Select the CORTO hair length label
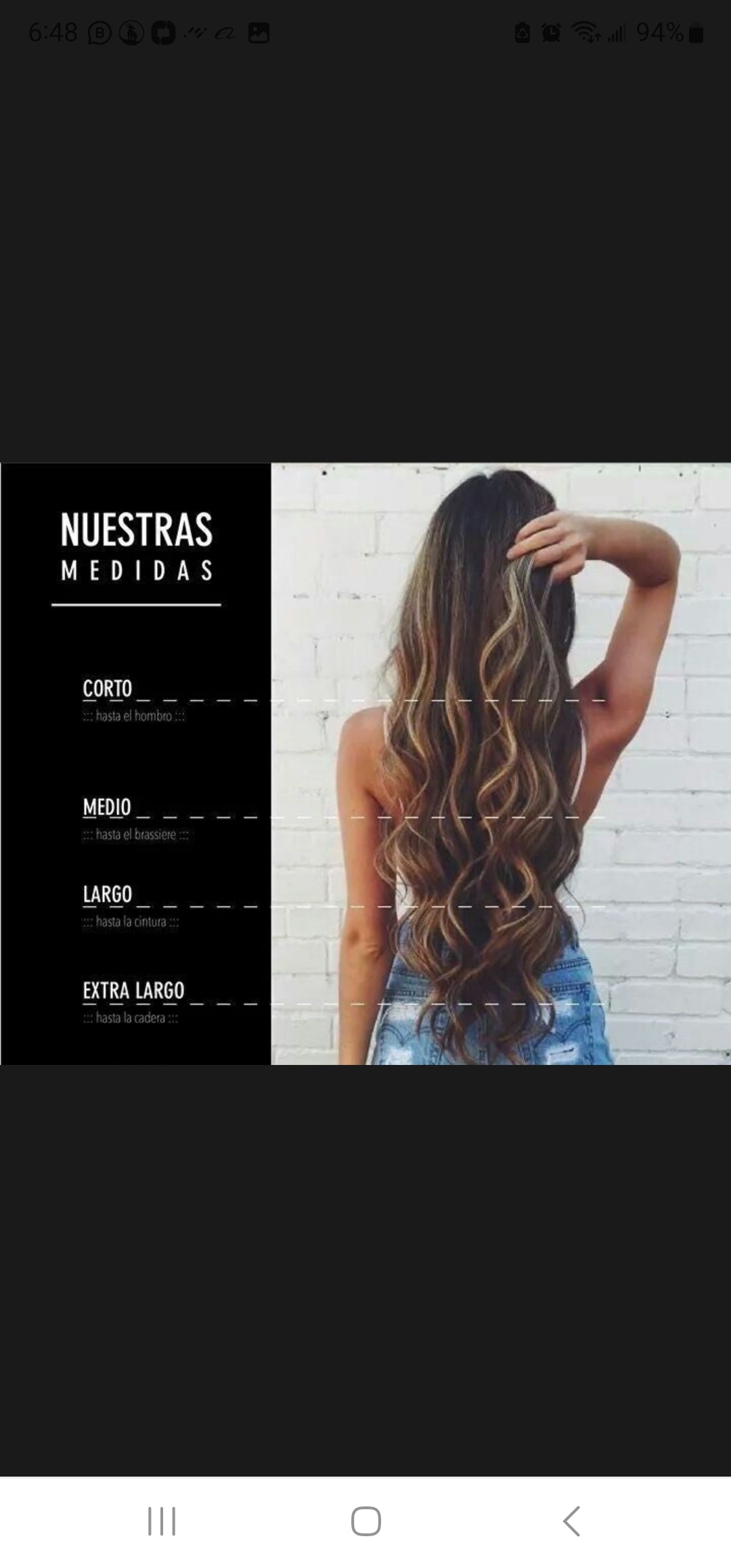The width and height of the screenshot is (731, 1568). 107,689
